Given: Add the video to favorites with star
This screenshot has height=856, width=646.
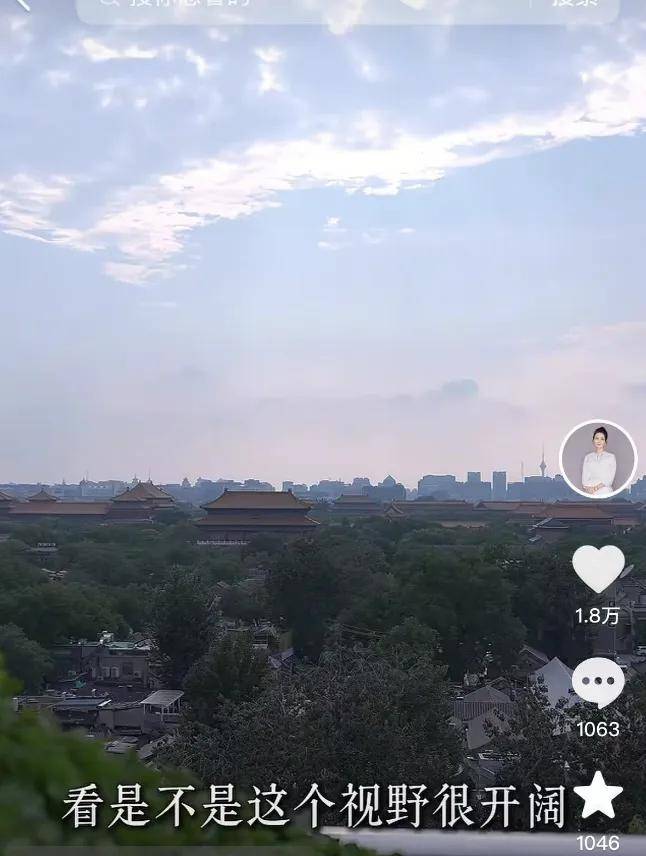Looking at the screenshot, I should click(598, 796).
